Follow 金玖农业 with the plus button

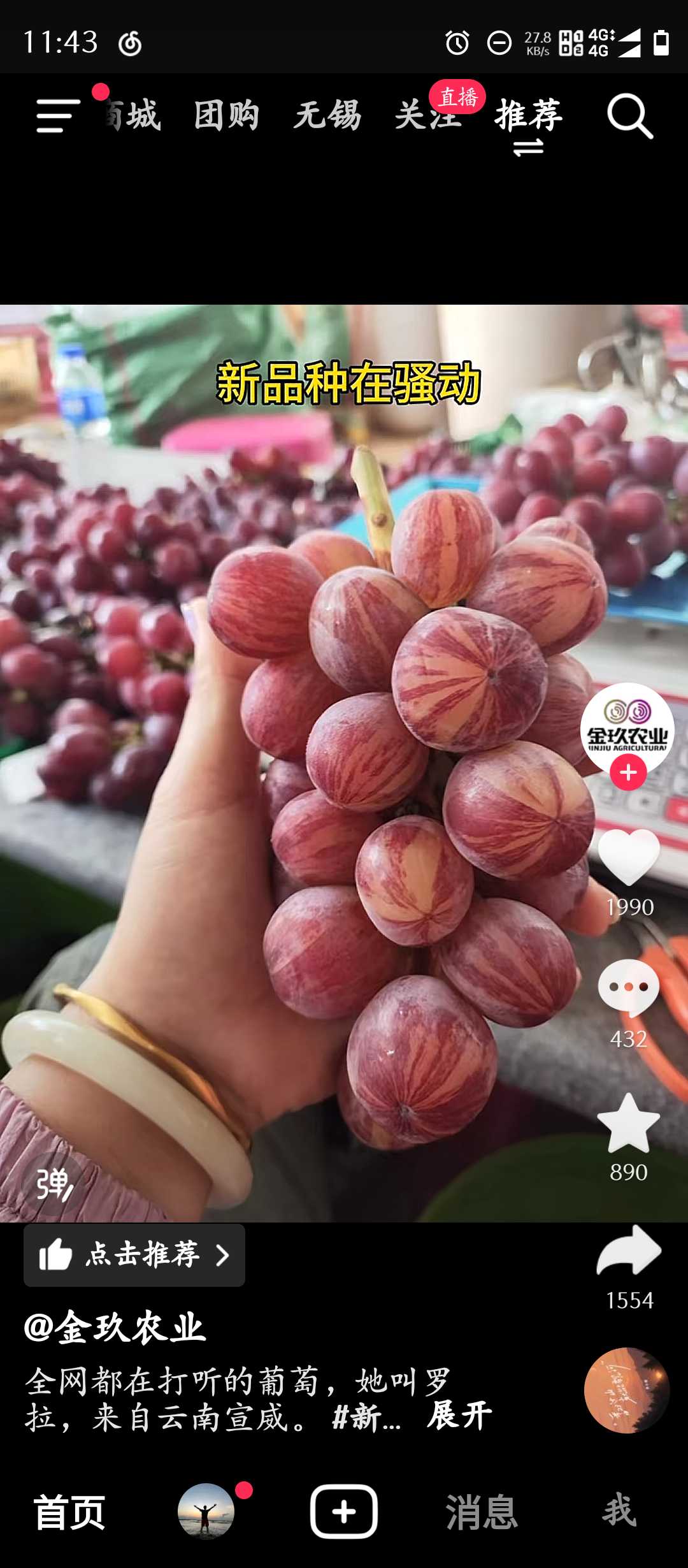coord(628,772)
